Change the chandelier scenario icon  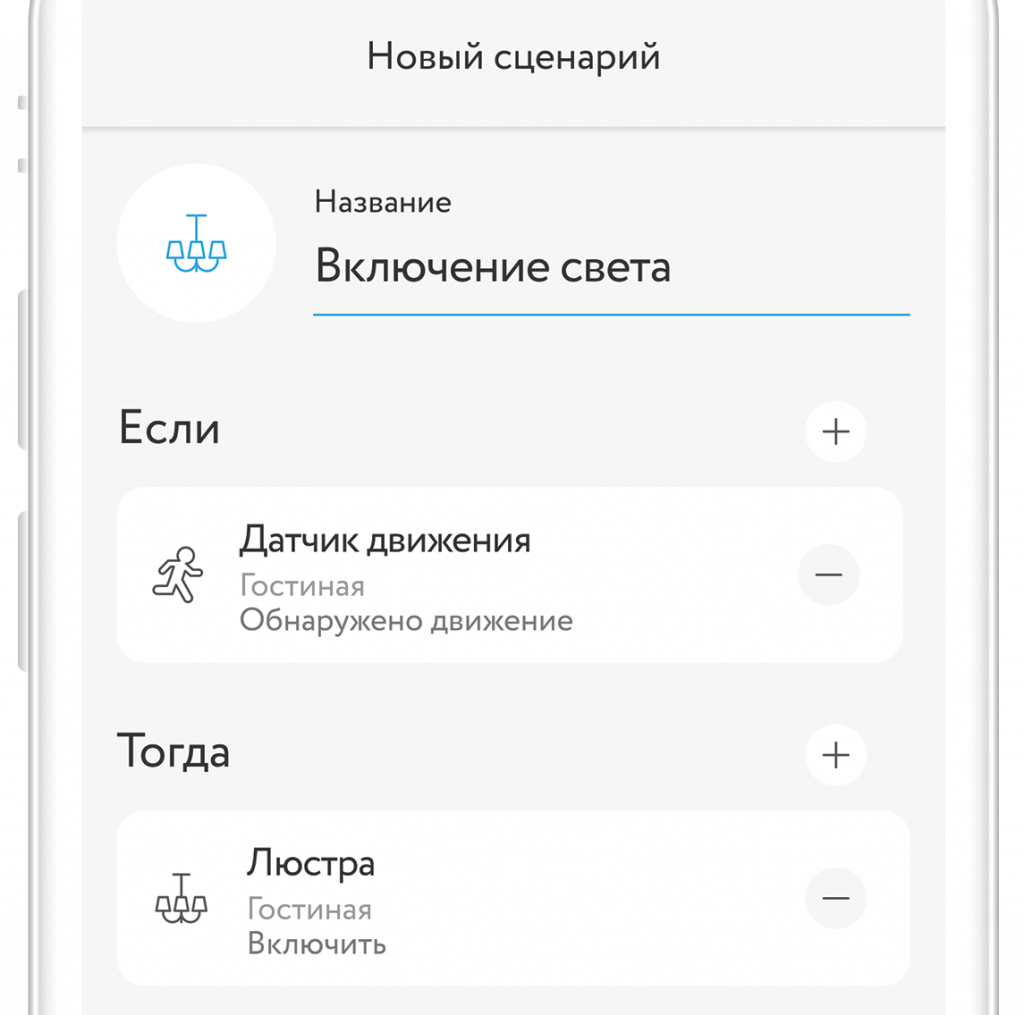point(196,243)
